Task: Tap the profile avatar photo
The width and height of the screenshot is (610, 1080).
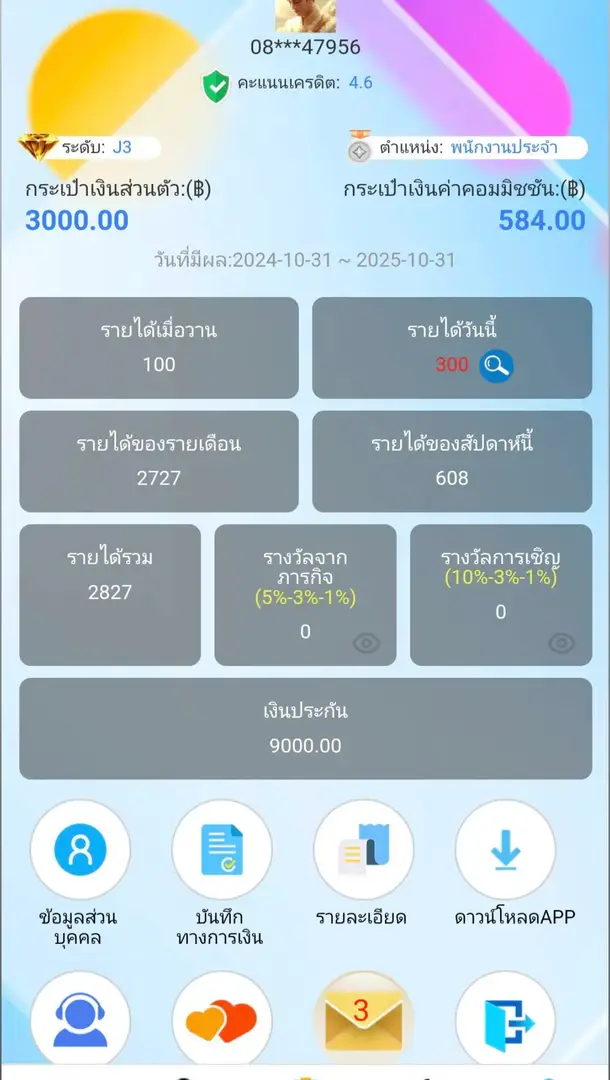Action: [x=306, y=16]
